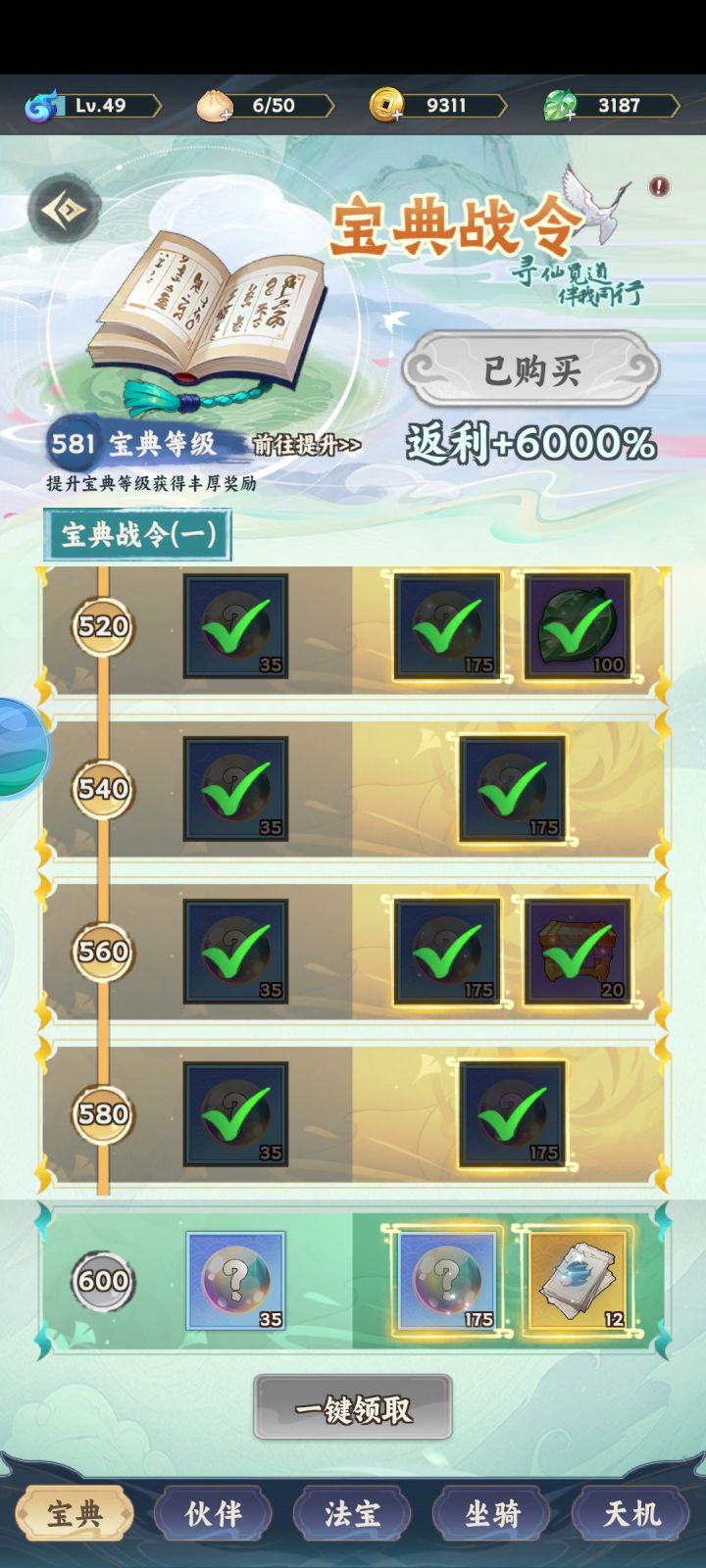Expand the 宝典战令(一) section header
The height and width of the screenshot is (1568, 706).
coord(137,535)
